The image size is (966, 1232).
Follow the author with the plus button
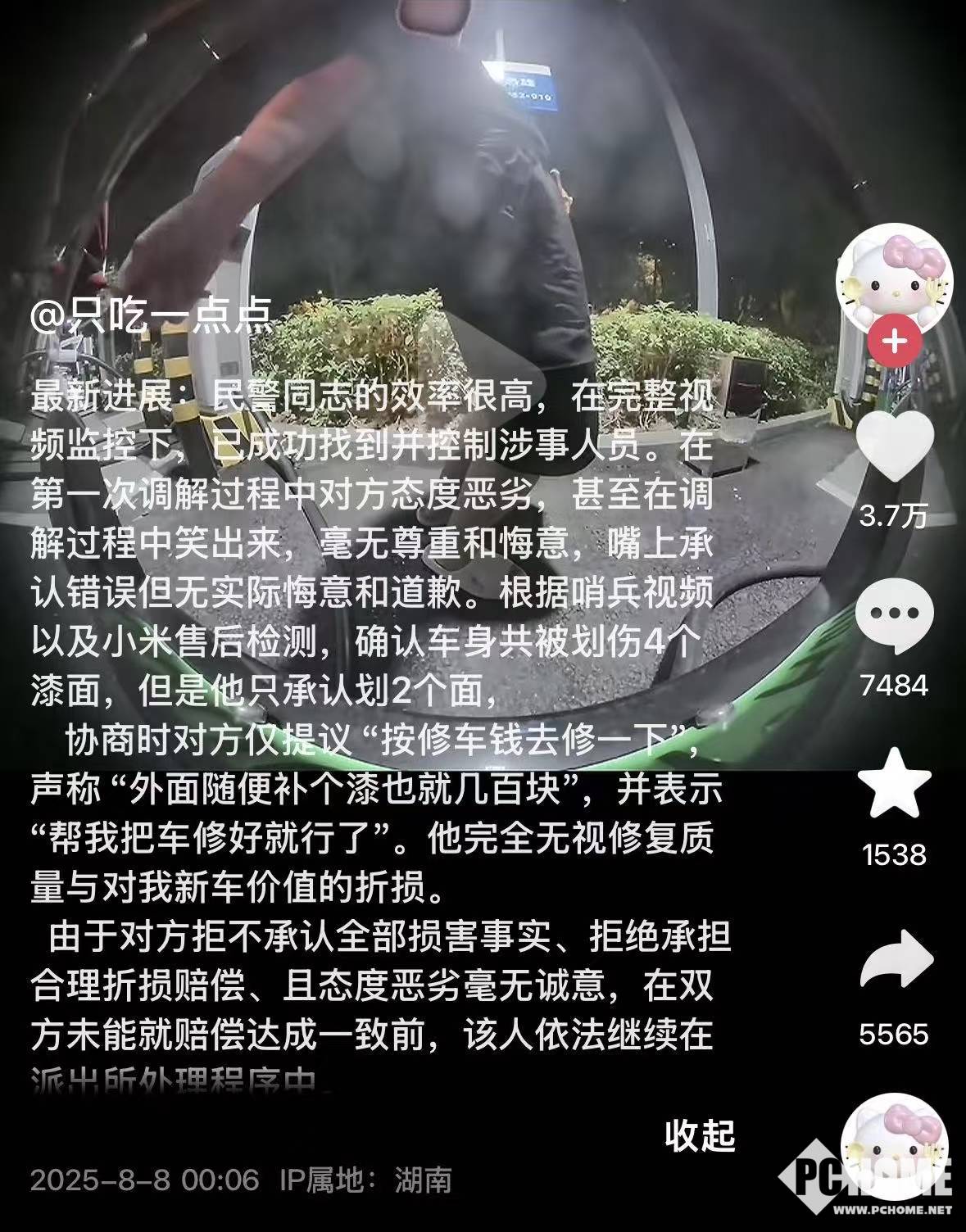893,340
